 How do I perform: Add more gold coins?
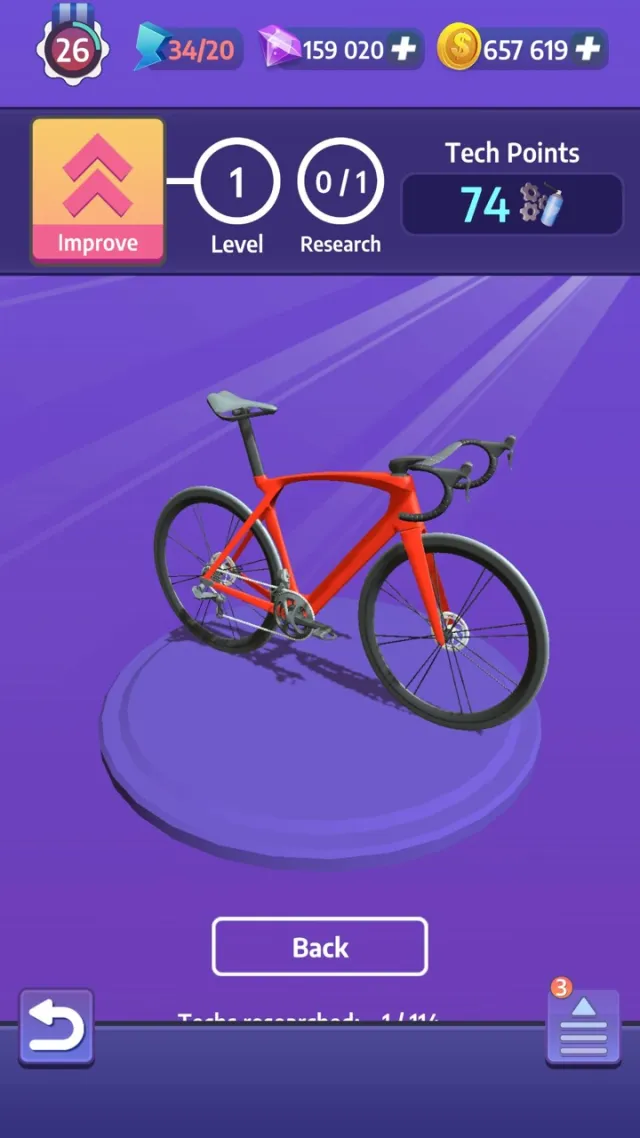click(590, 49)
